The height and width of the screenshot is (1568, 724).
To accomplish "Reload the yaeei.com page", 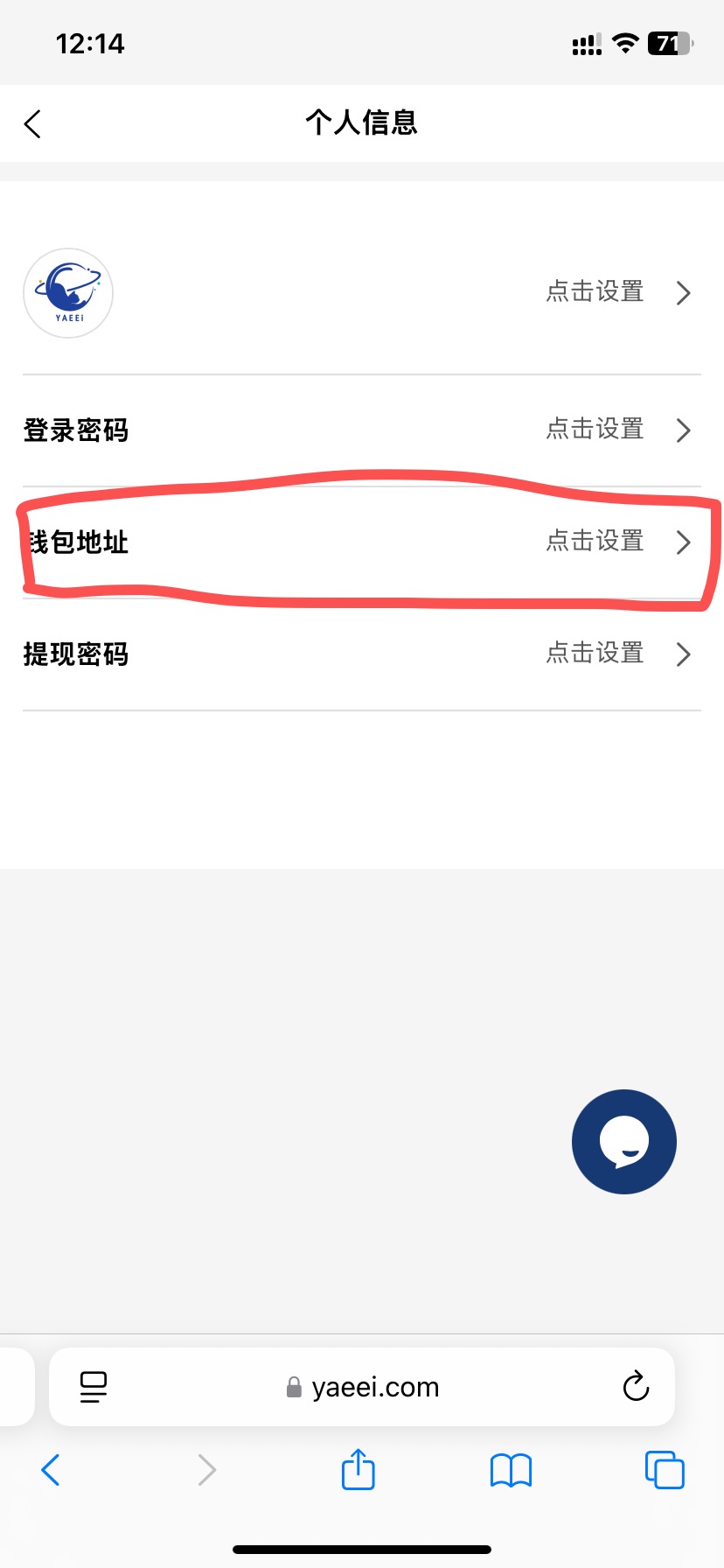I will [636, 1387].
